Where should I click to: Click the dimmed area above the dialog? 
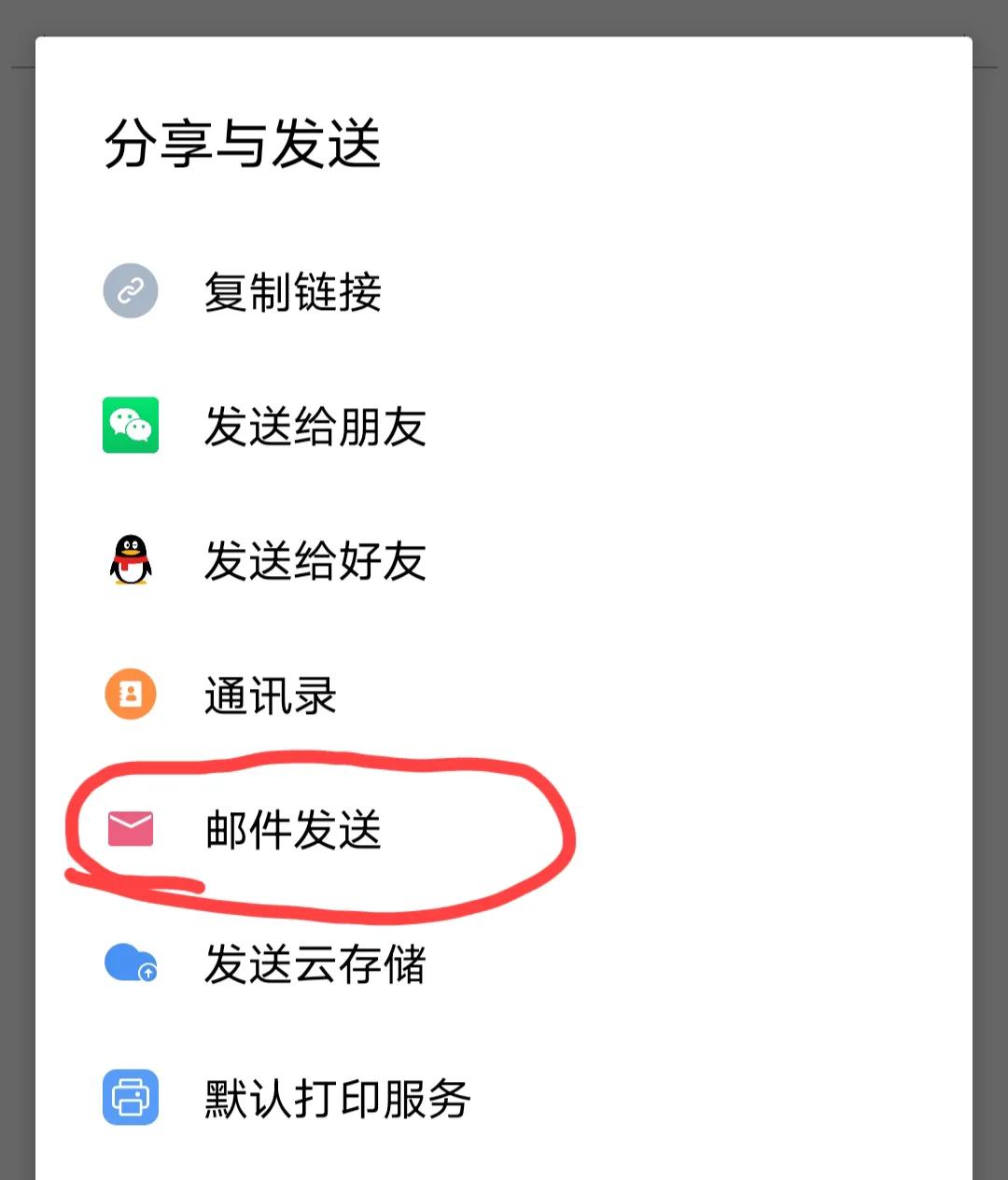[x=504, y=14]
